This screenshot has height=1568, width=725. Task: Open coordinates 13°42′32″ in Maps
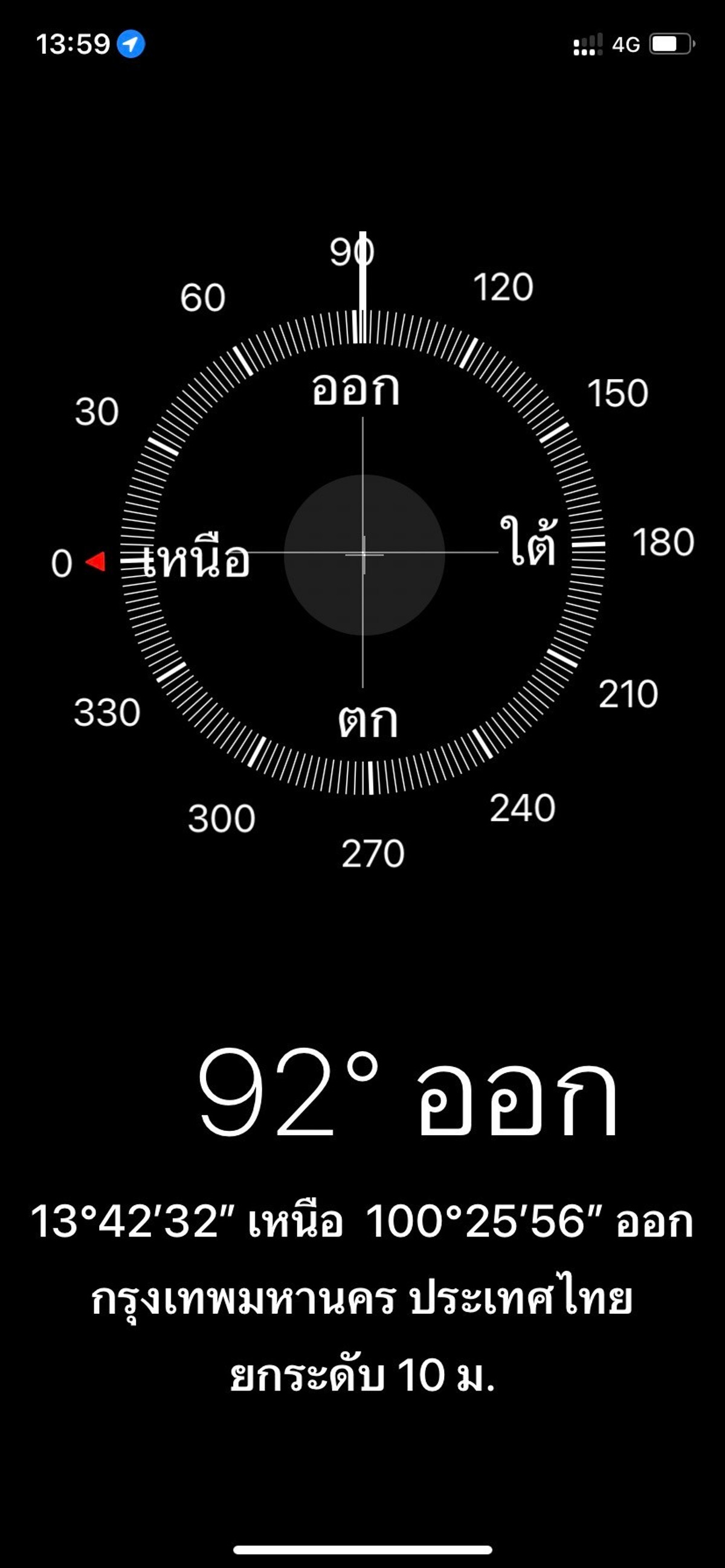362,1221
